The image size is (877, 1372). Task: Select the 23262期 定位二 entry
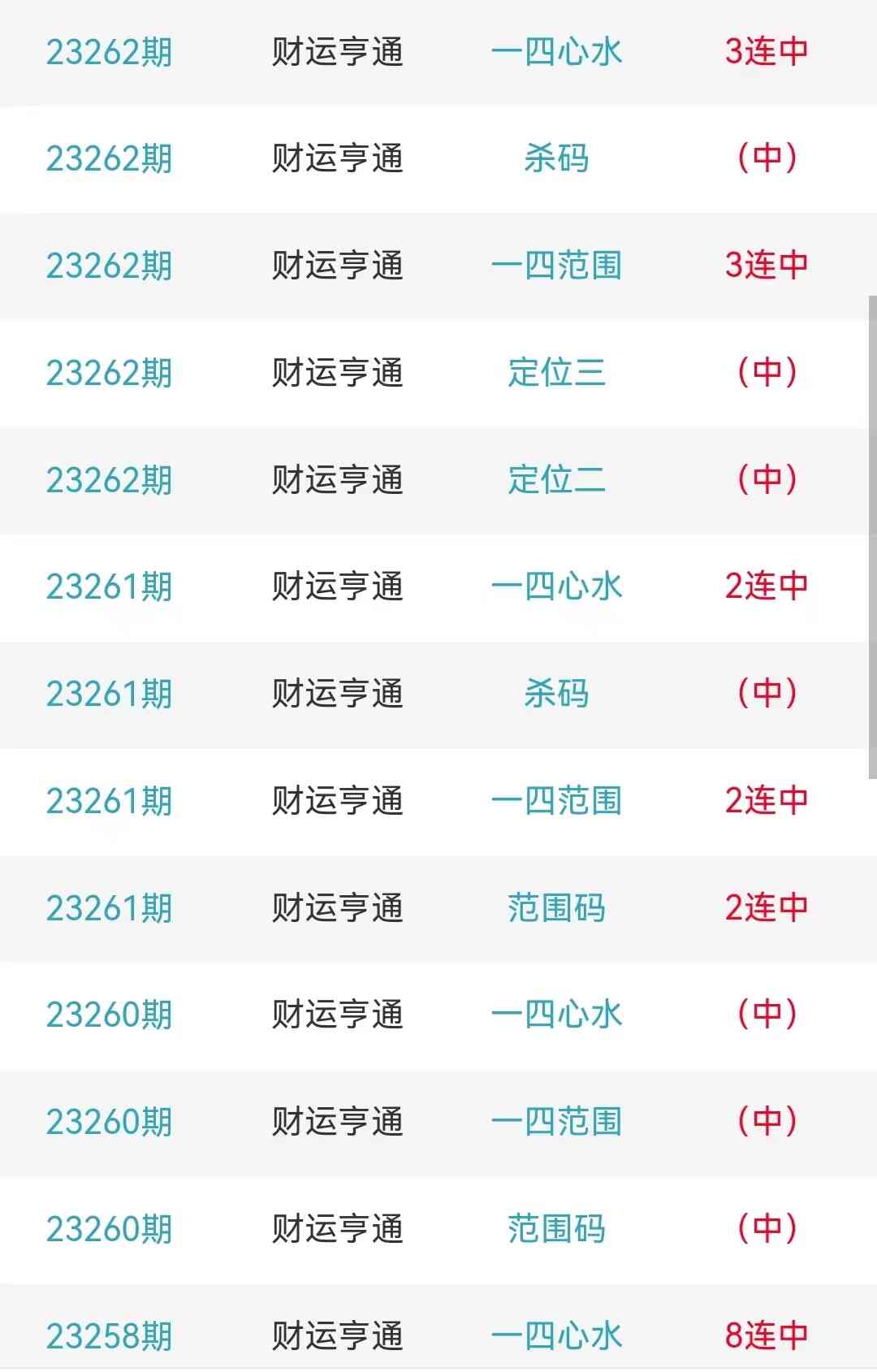click(x=556, y=480)
